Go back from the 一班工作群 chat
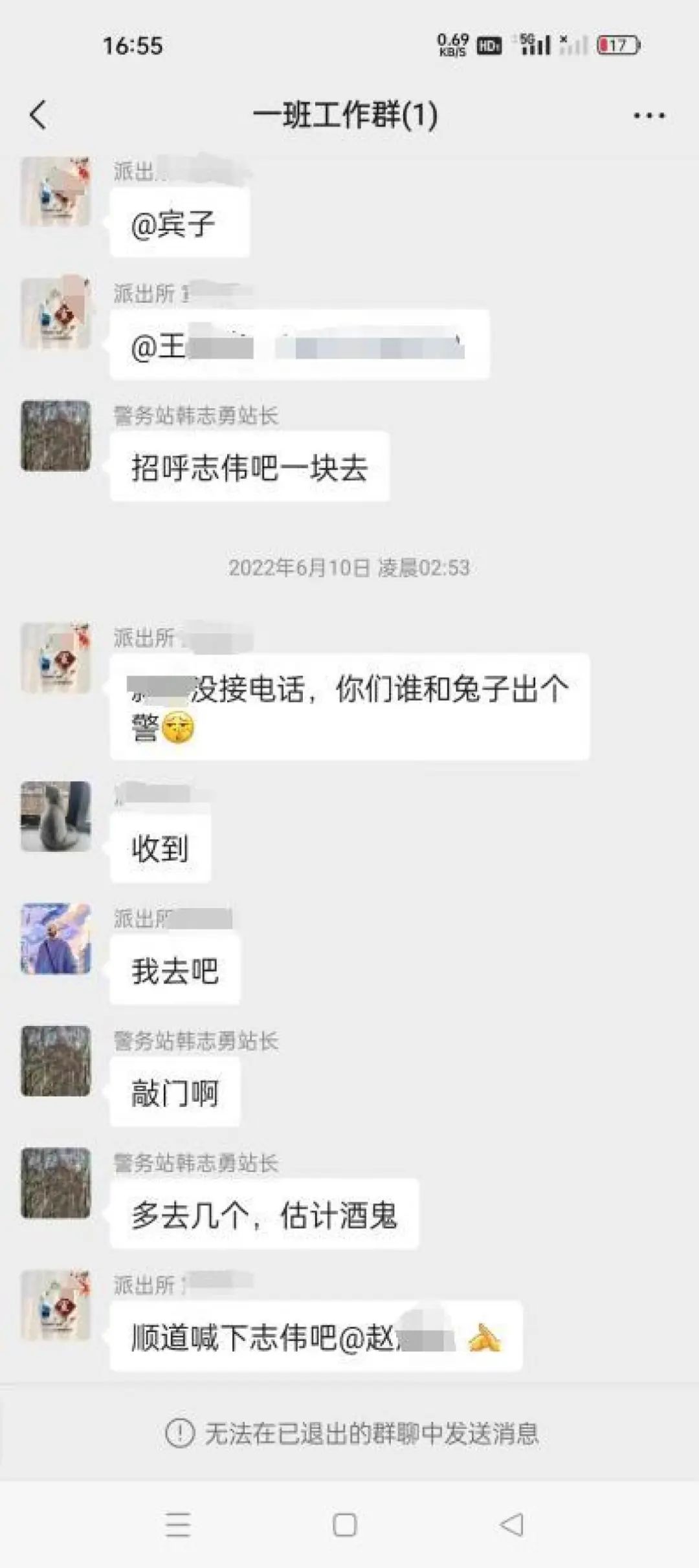 pos(39,116)
